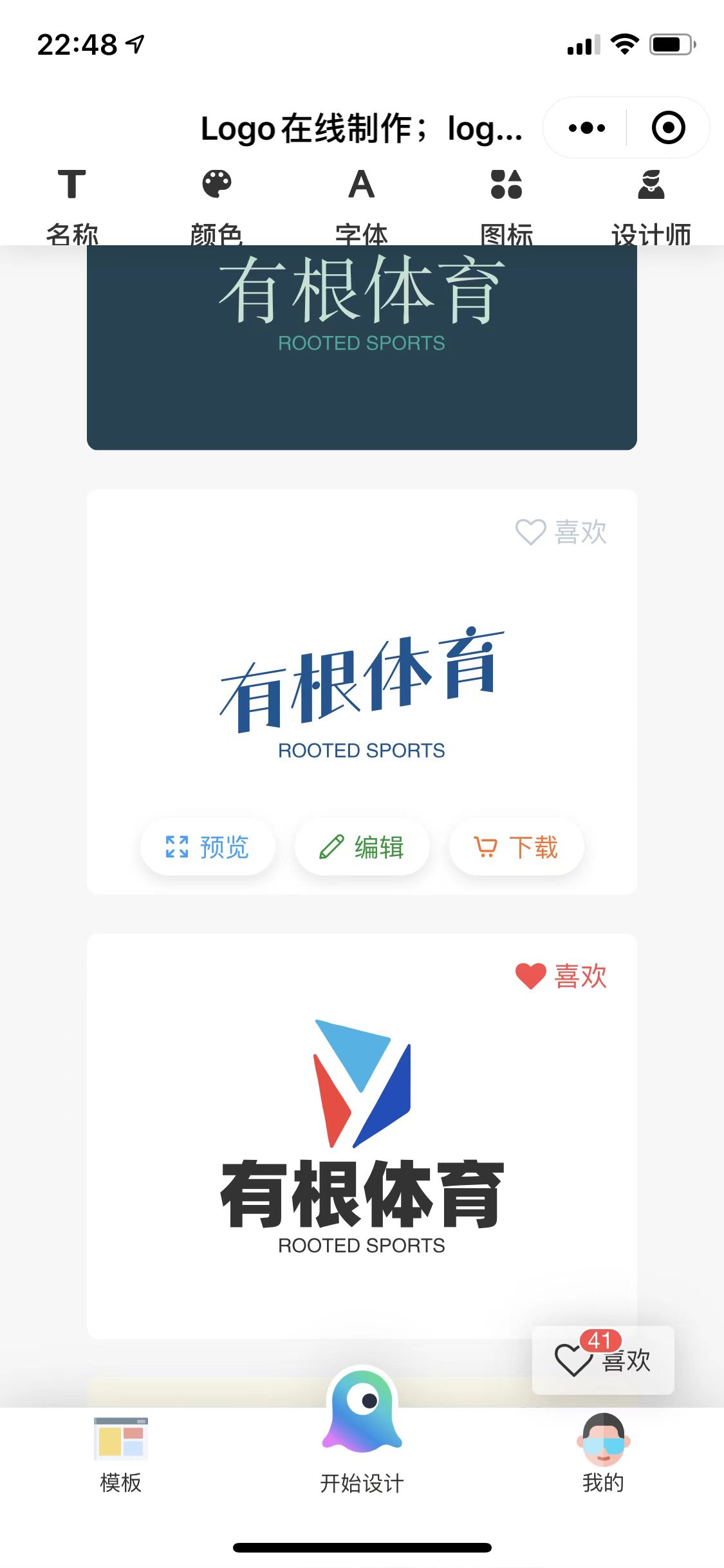
Task: Tap 下载 to download the blue logo
Action: pyautogui.click(x=516, y=847)
